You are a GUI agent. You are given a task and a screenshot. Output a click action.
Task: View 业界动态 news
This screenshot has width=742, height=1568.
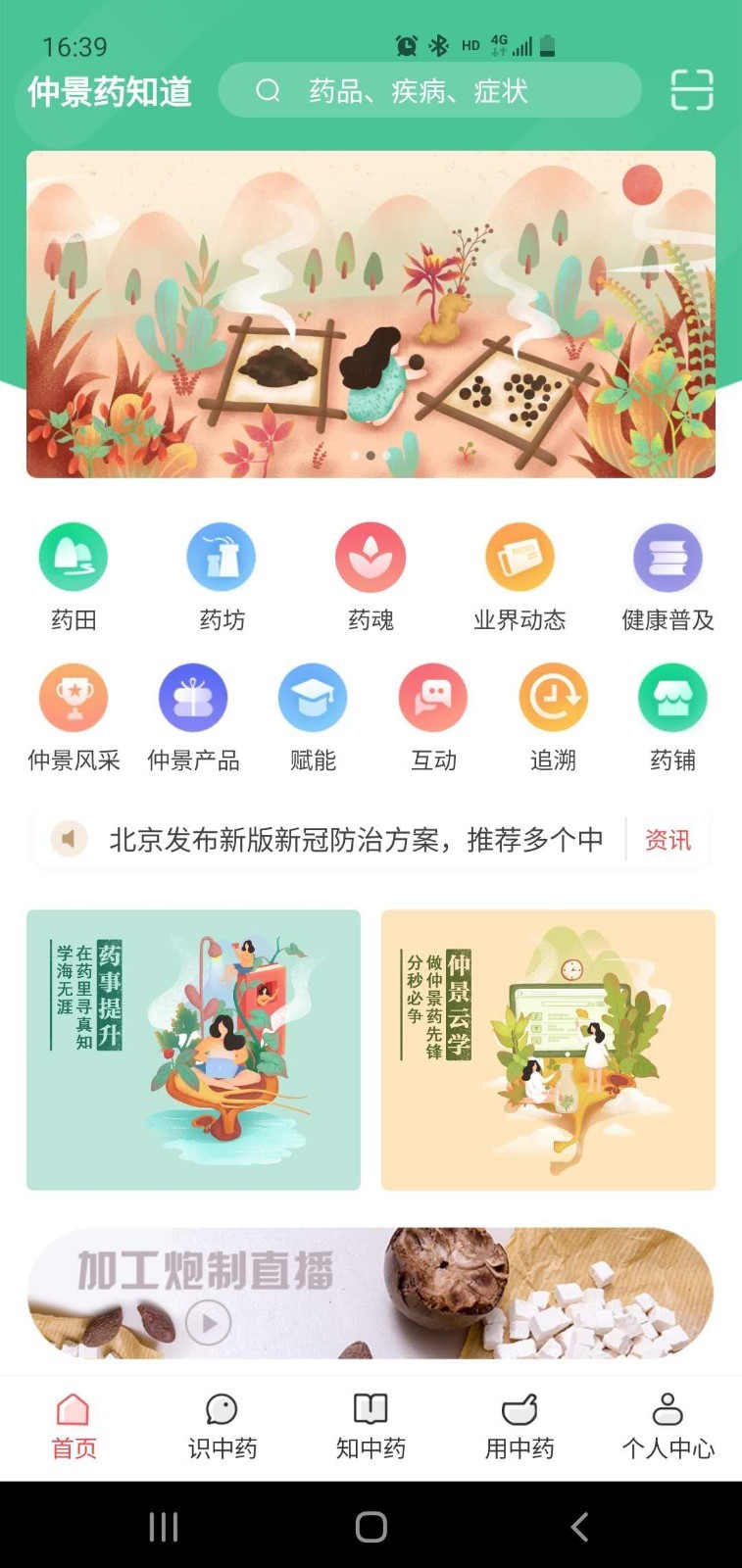[x=519, y=577]
